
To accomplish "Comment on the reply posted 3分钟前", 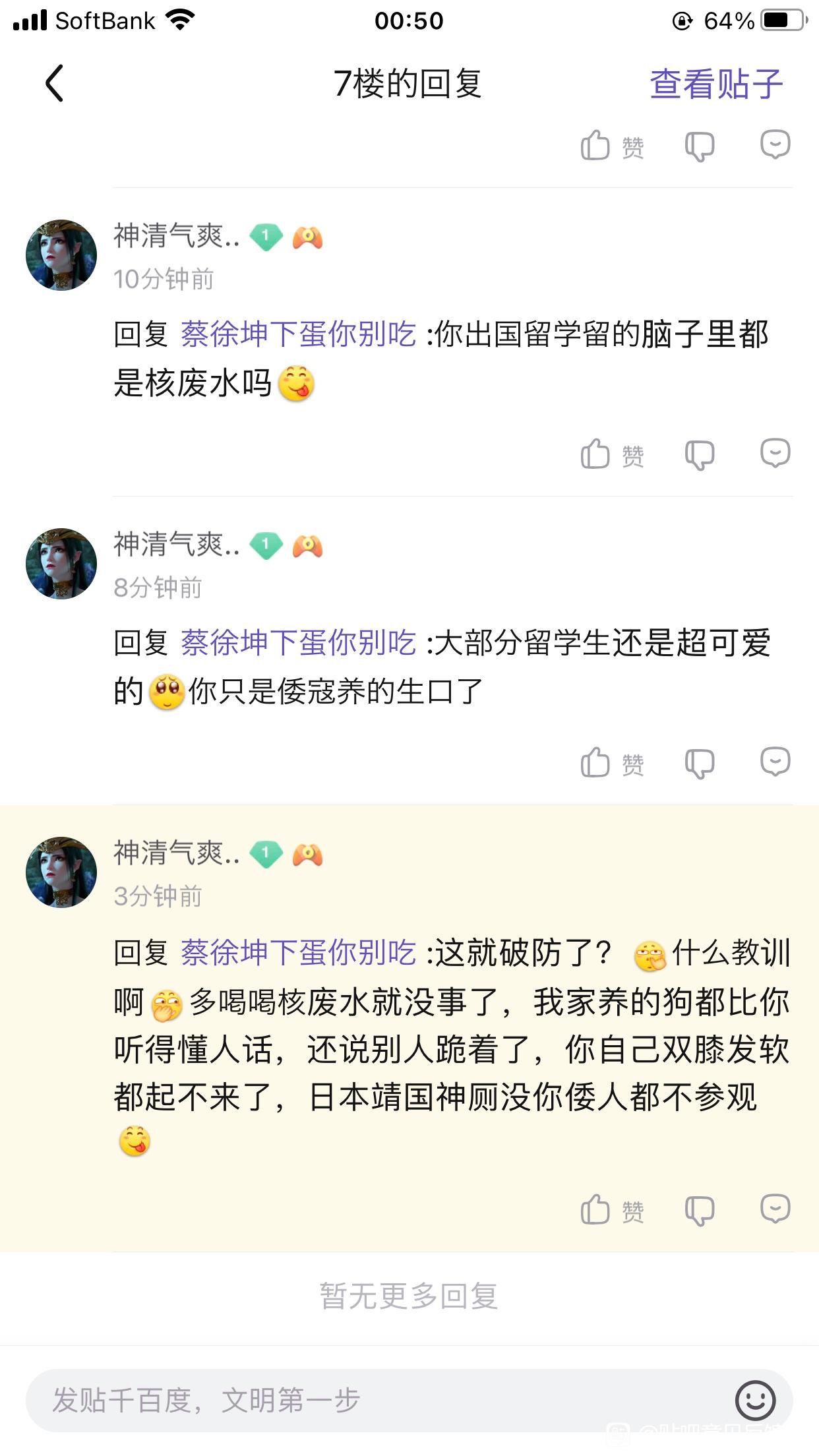I will tap(775, 1209).
